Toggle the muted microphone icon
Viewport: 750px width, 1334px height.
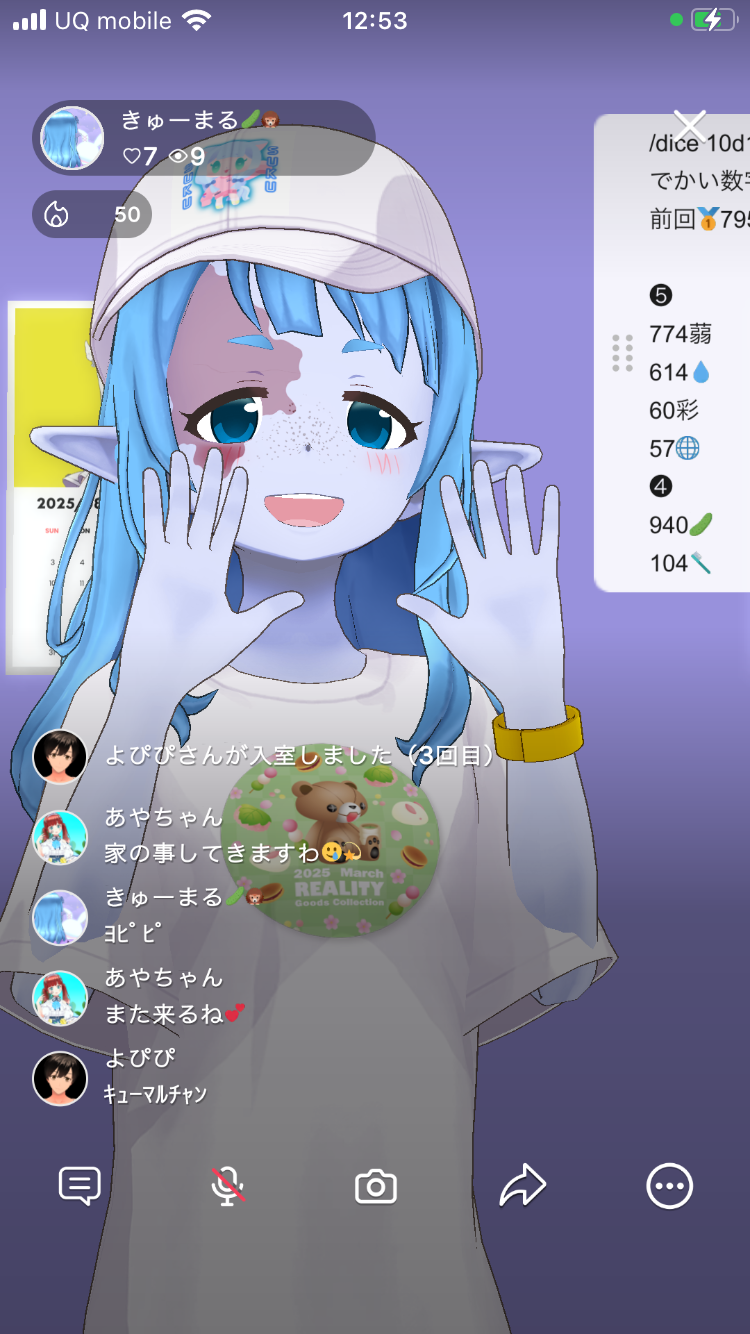click(228, 1187)
